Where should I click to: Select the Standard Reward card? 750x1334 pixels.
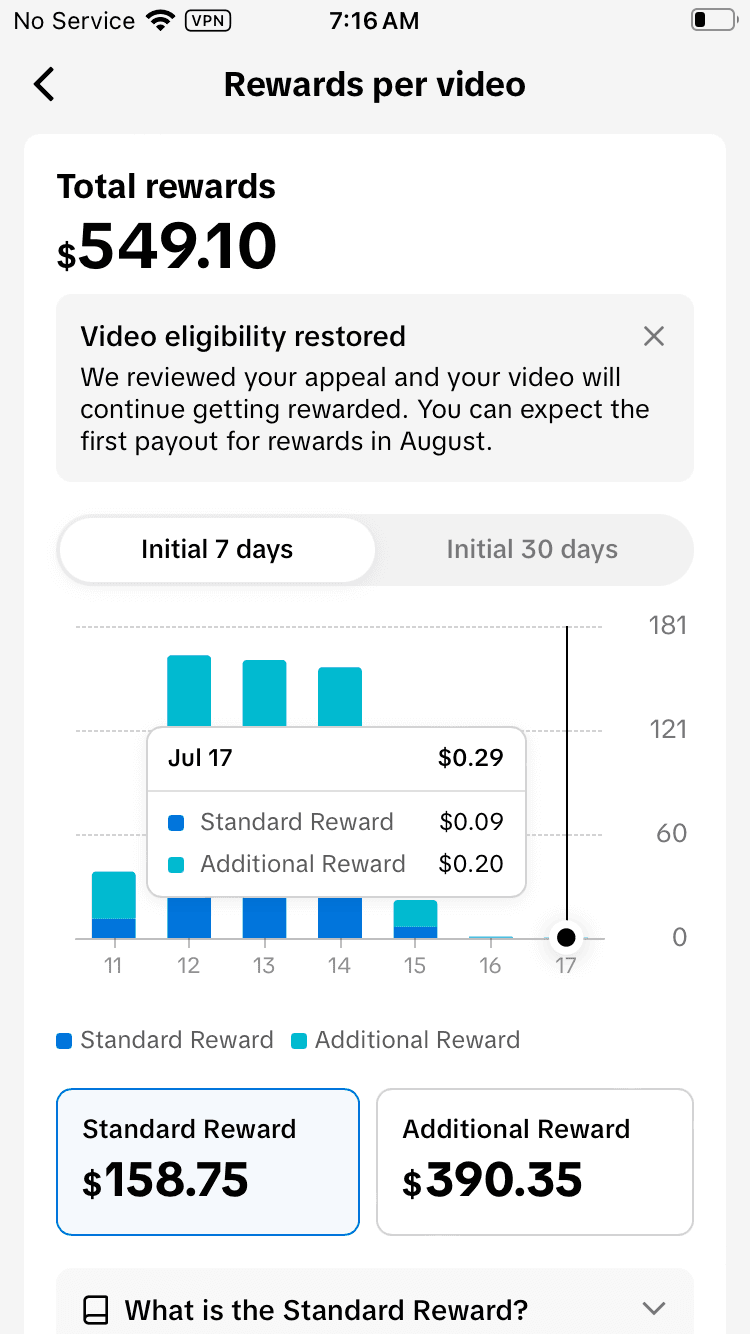pyautogui.click(x=208, y=1161)
